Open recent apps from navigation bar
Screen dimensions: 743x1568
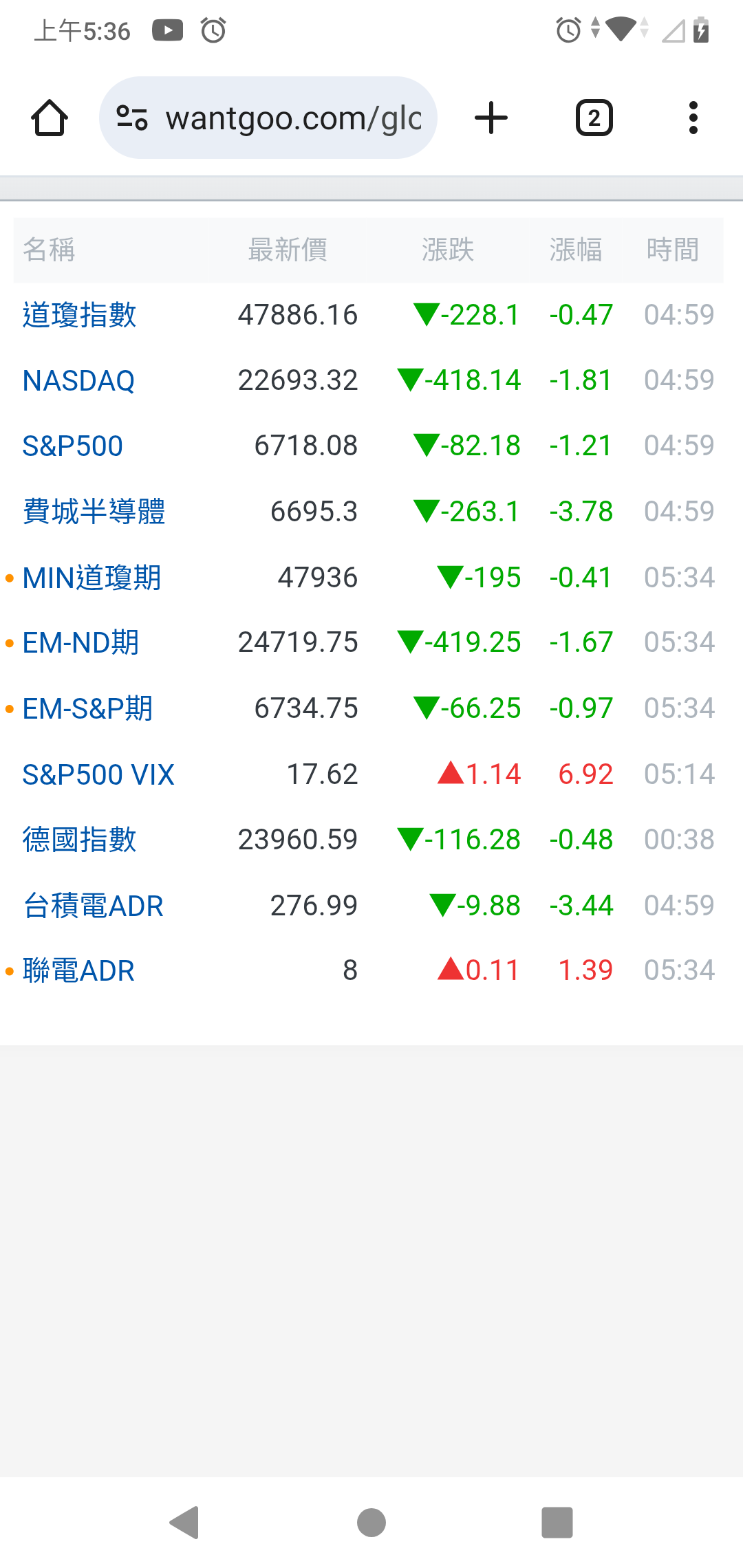pos(557,1523)
